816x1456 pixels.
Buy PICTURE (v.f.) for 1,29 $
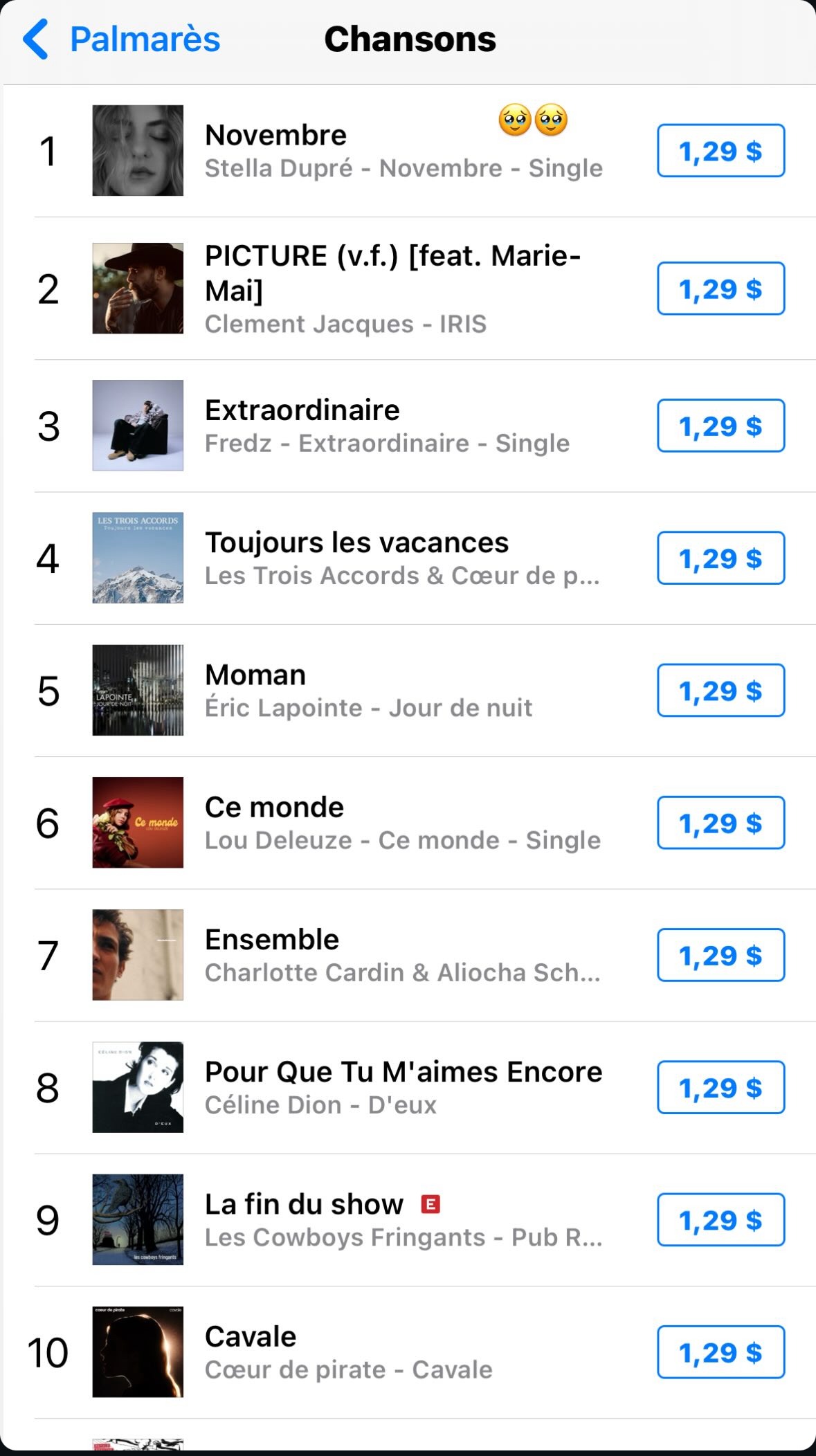720,289
